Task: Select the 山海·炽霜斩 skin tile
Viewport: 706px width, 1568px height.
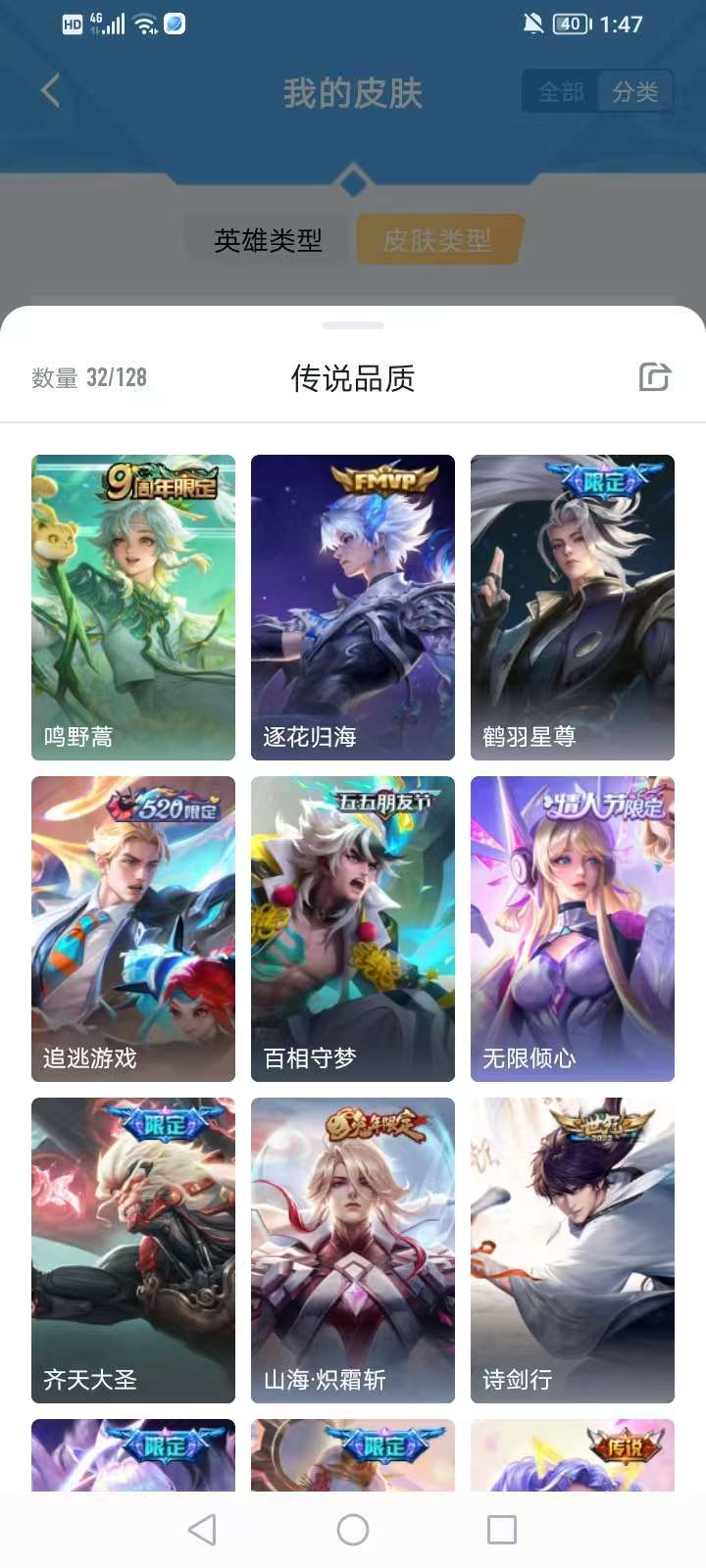Action: pos(353,1250)
